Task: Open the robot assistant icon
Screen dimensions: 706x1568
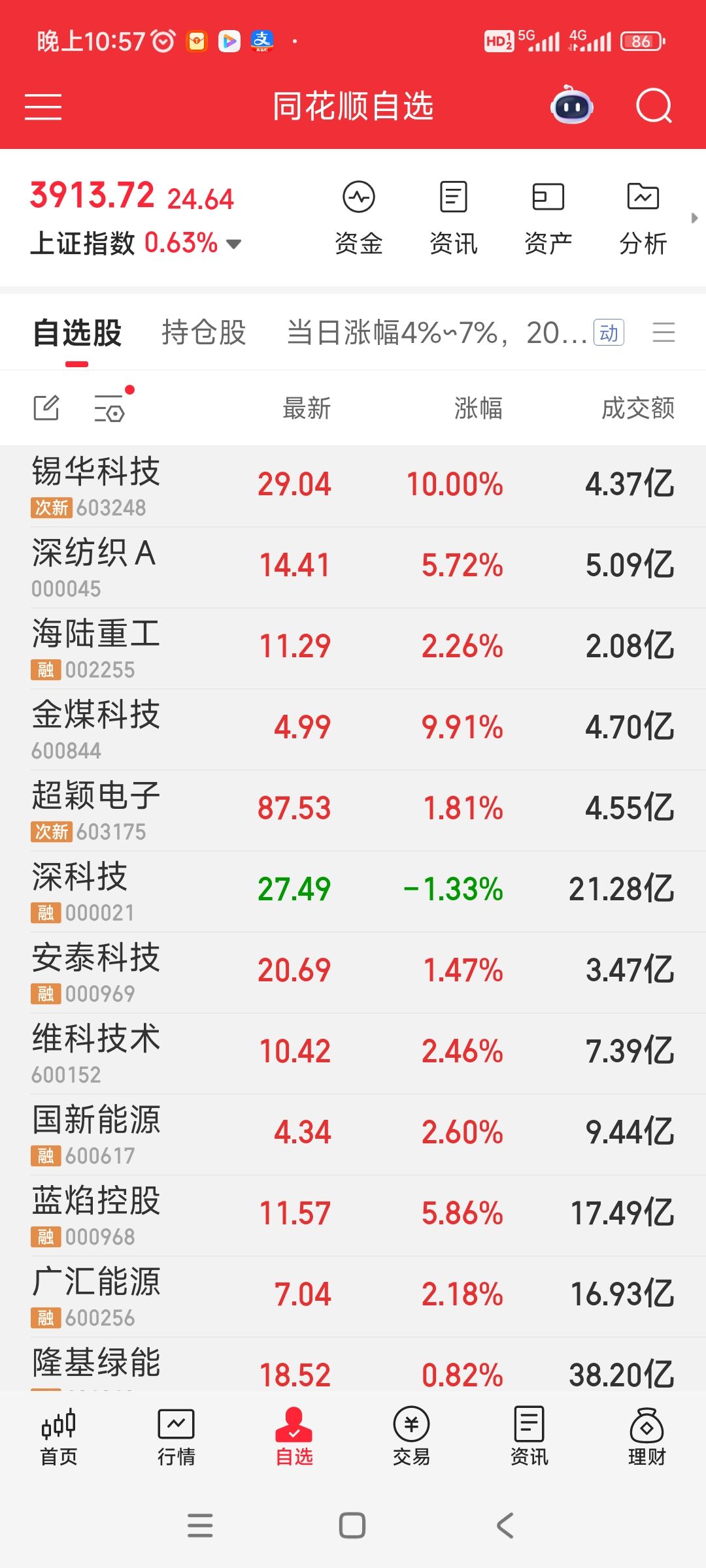Action: tap(572, 106)
